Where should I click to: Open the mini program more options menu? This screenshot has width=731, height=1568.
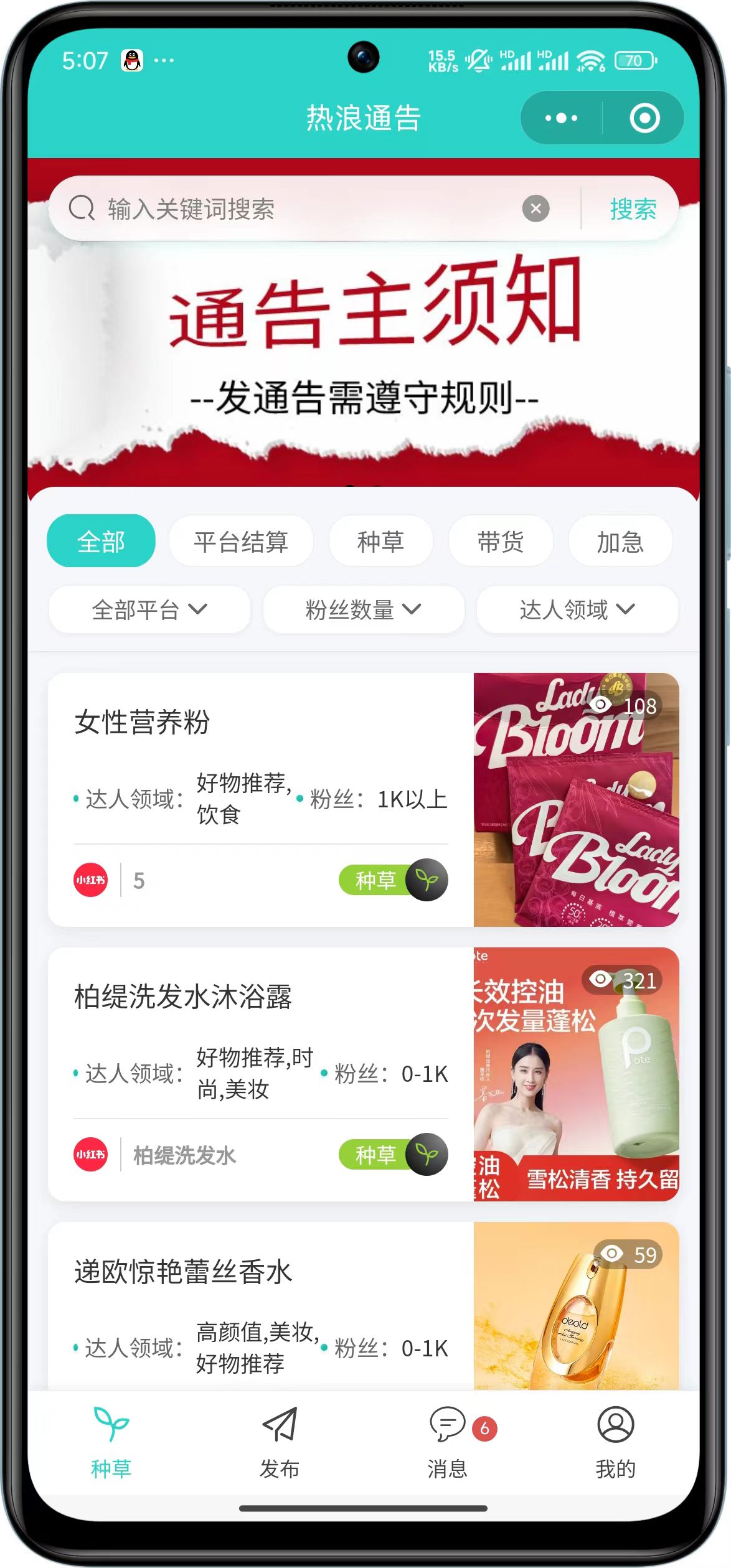[x=561, y=118]
